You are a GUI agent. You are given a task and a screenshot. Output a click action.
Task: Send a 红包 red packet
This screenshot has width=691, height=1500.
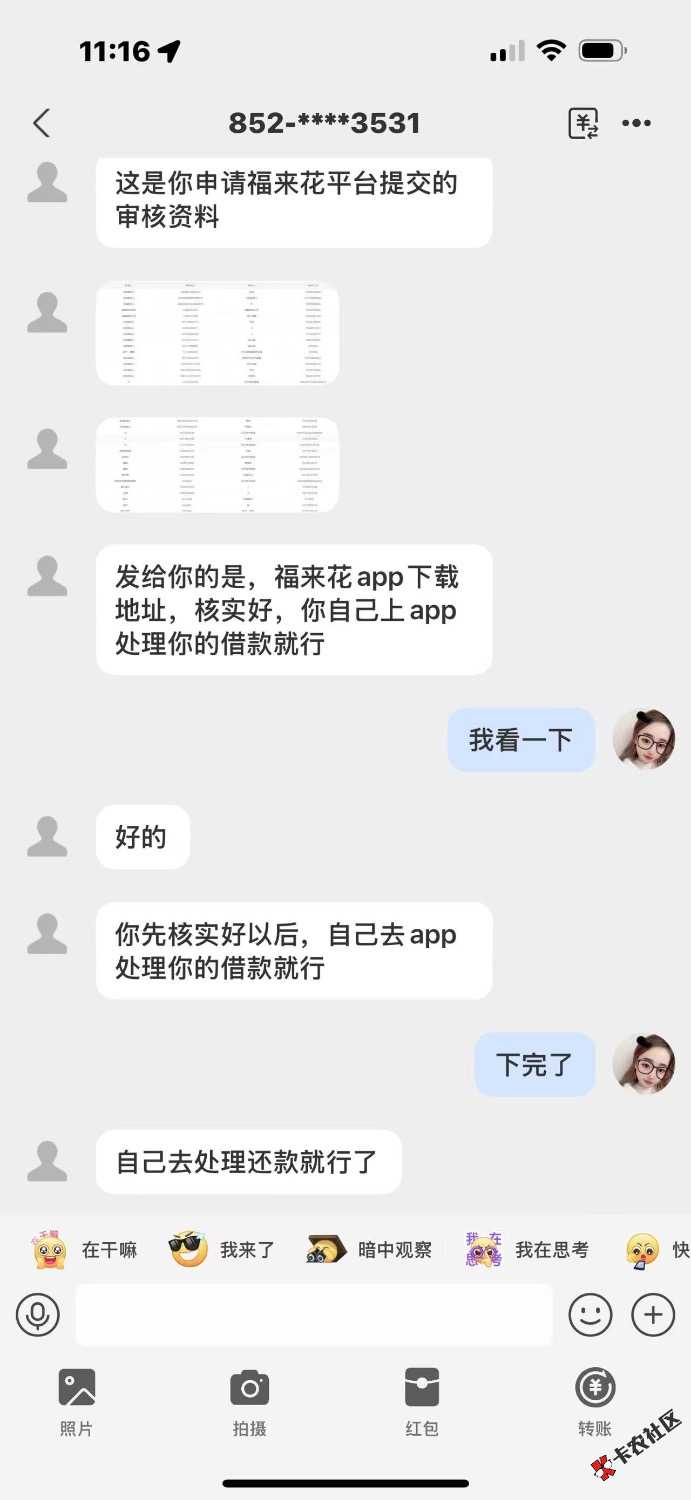[422, 1401]
